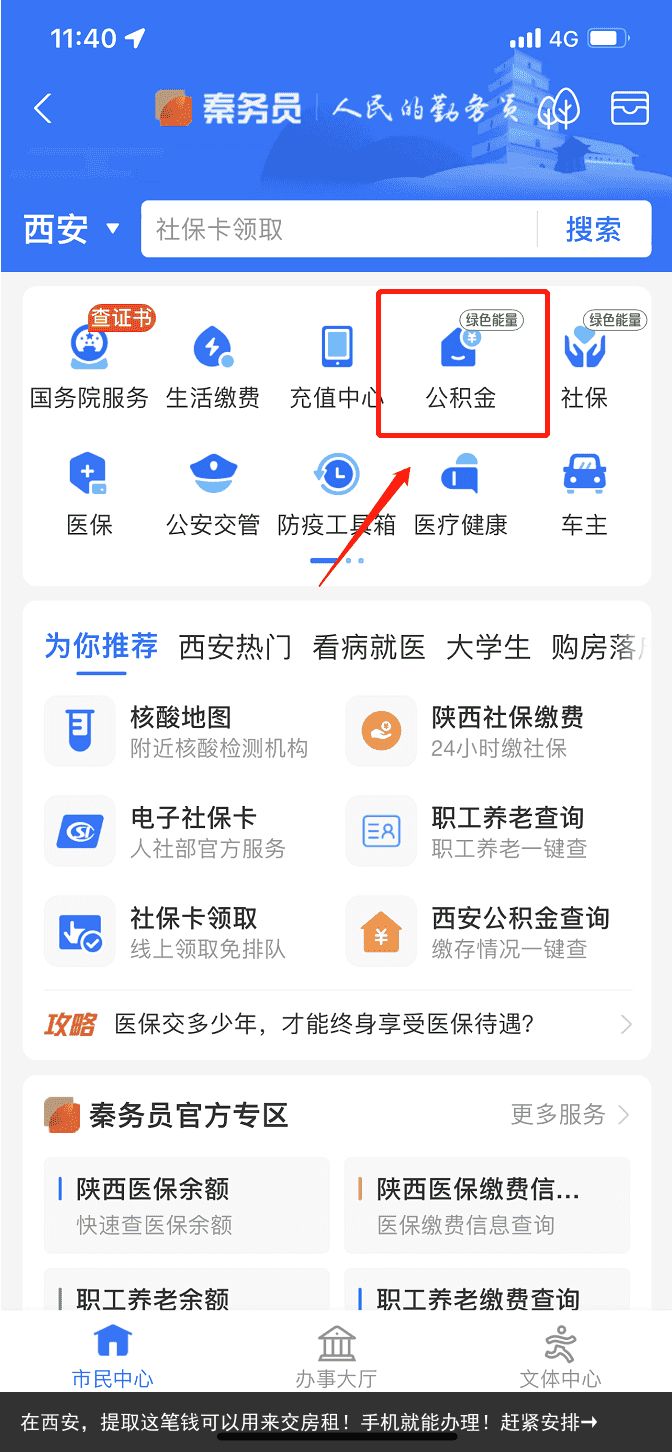Open 陕西医保余额 card
This screenshot has width=672, height=1452.
click(x=186, y=1205)
